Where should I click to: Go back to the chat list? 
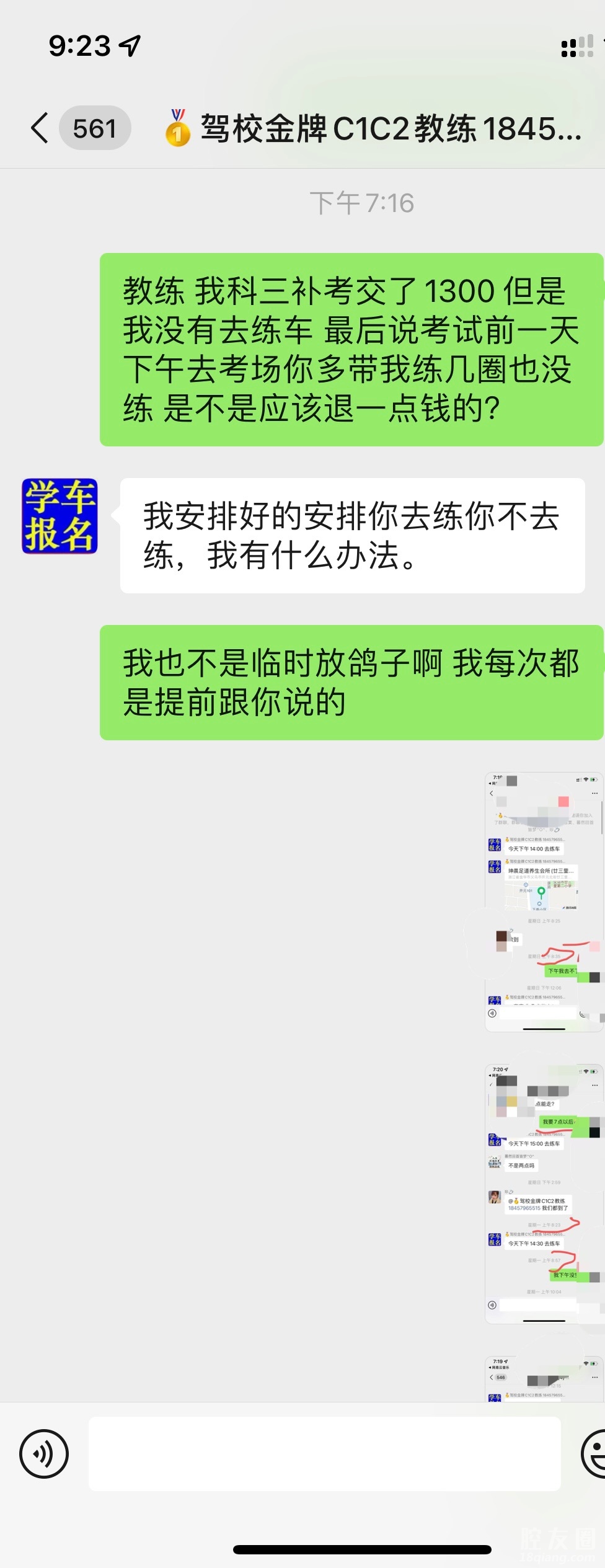point(41,128)
